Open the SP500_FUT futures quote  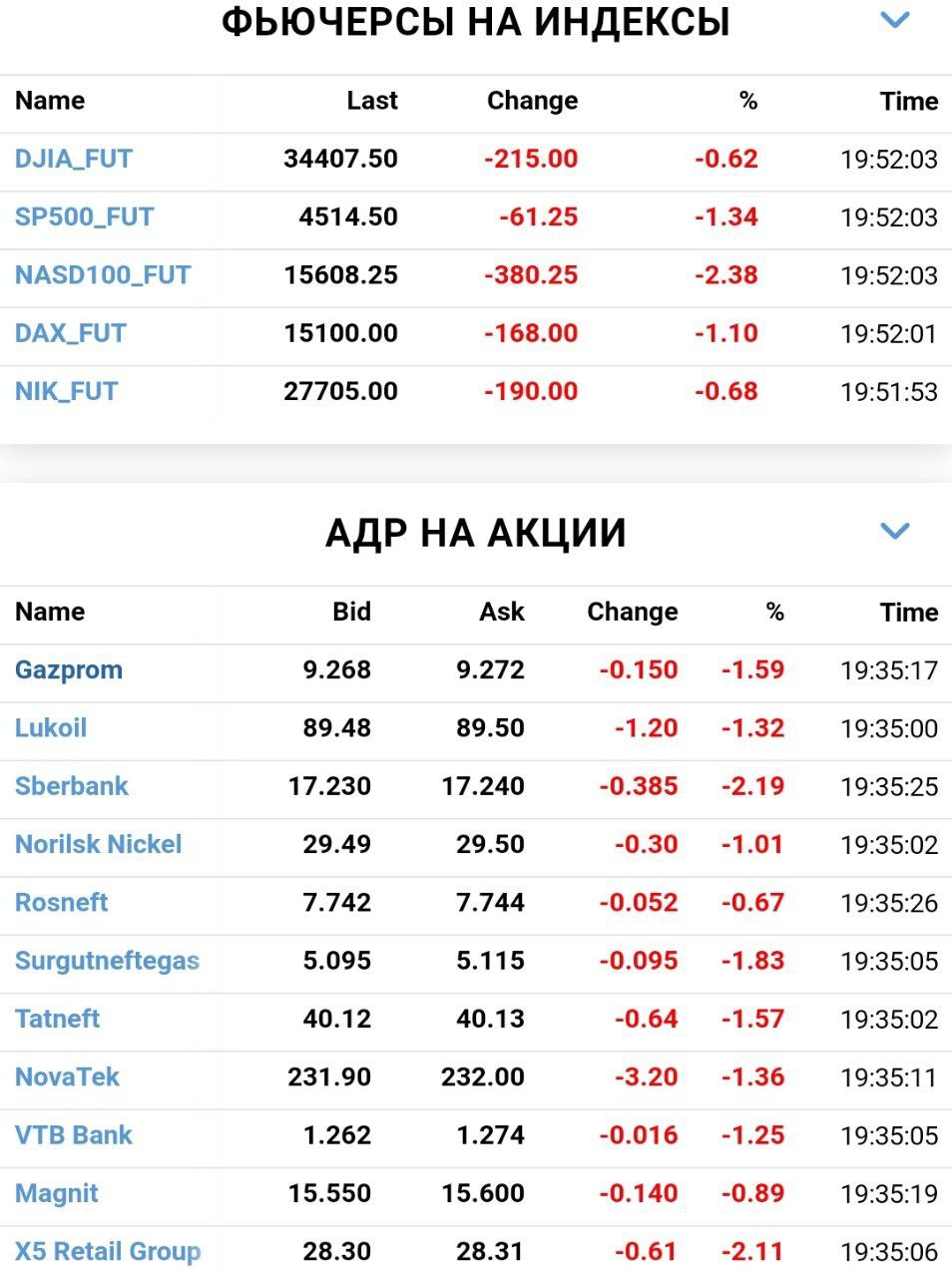point(83,216)
